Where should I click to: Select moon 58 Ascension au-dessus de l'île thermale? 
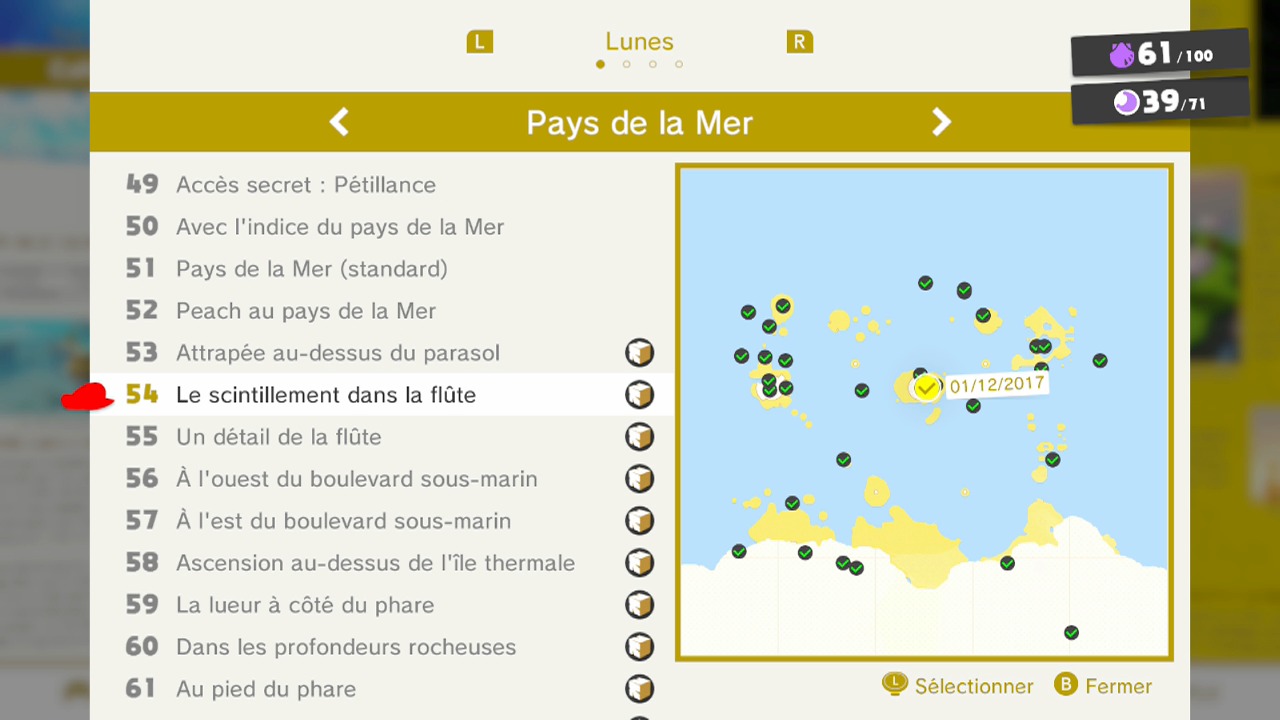point(375,563)
